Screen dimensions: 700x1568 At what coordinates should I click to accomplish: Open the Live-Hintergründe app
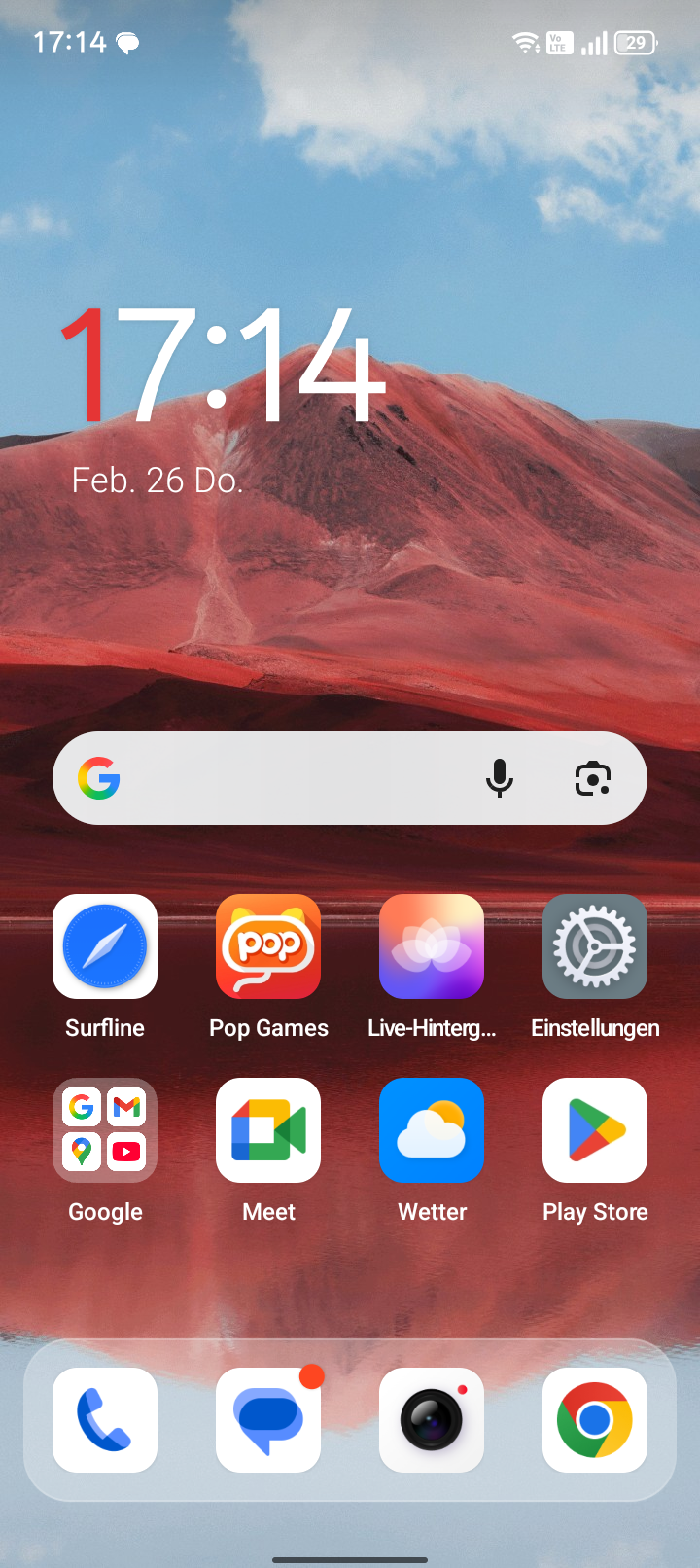pos(432,946)
